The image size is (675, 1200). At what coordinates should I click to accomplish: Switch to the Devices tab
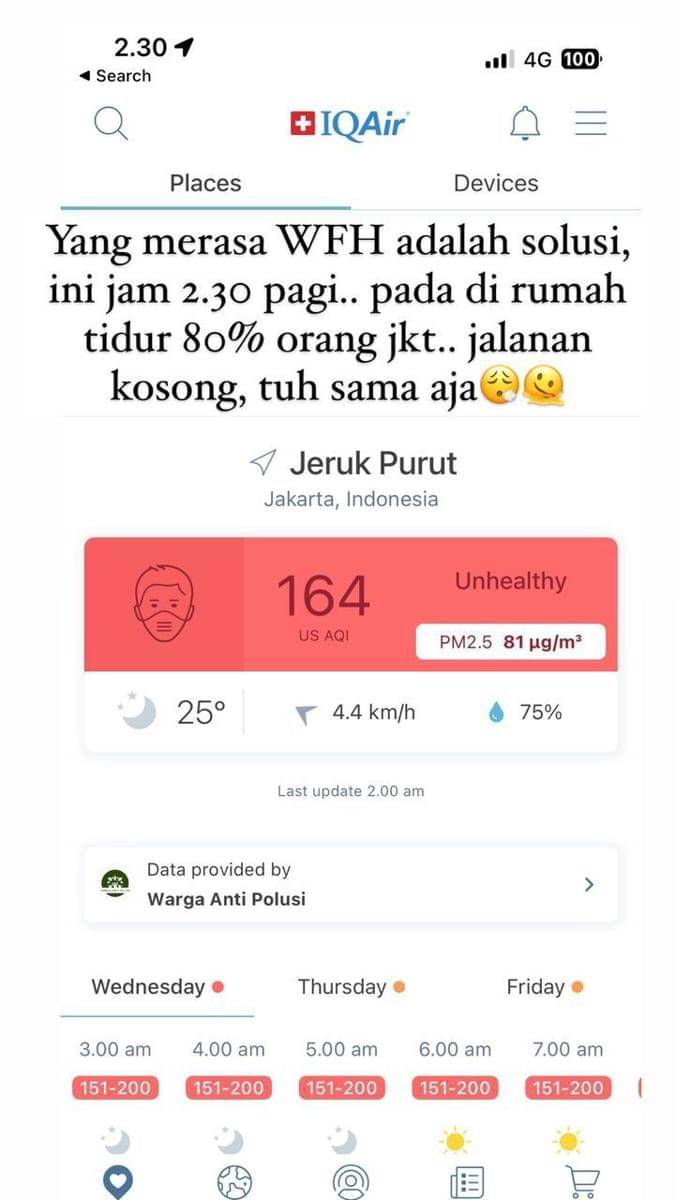click(495, 183)
